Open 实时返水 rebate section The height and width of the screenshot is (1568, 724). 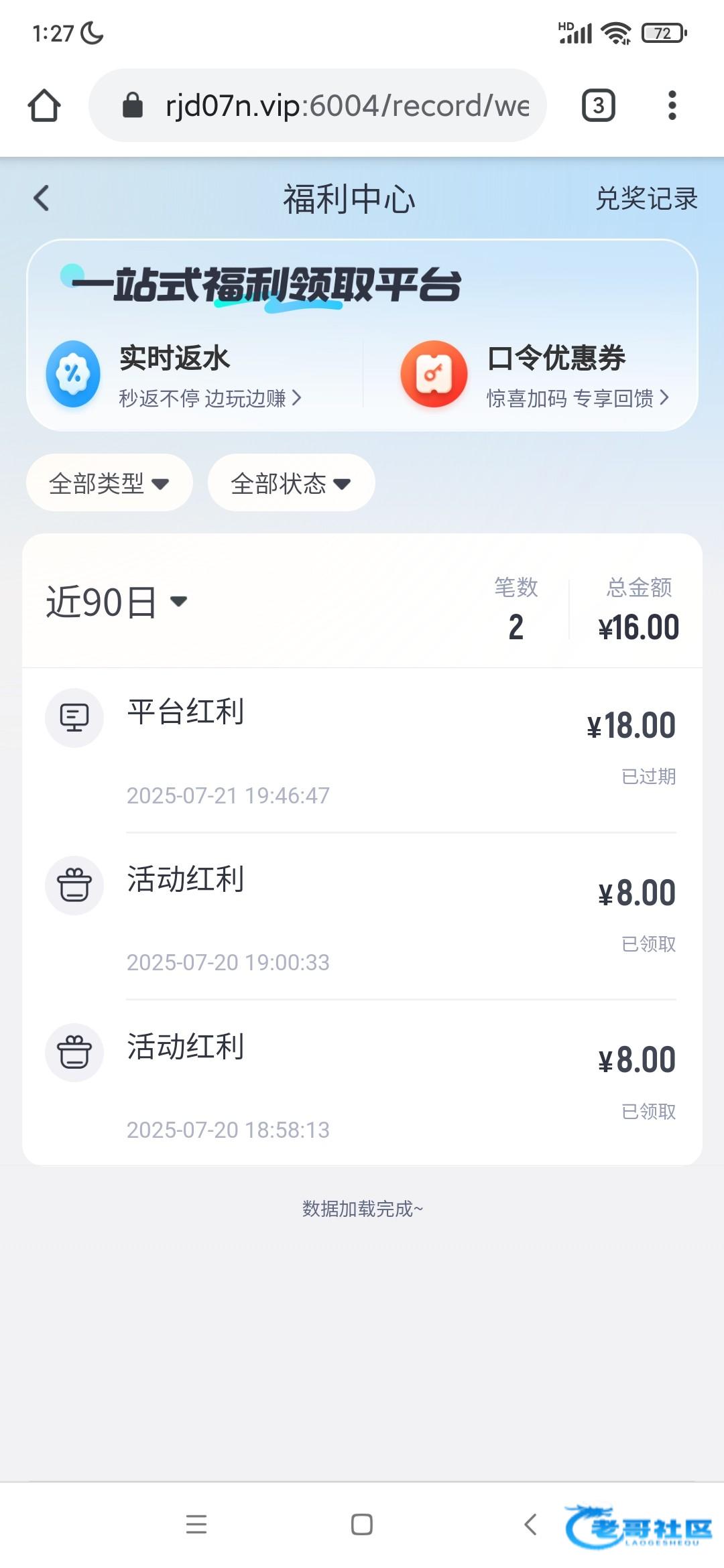[x=174, y=375]
